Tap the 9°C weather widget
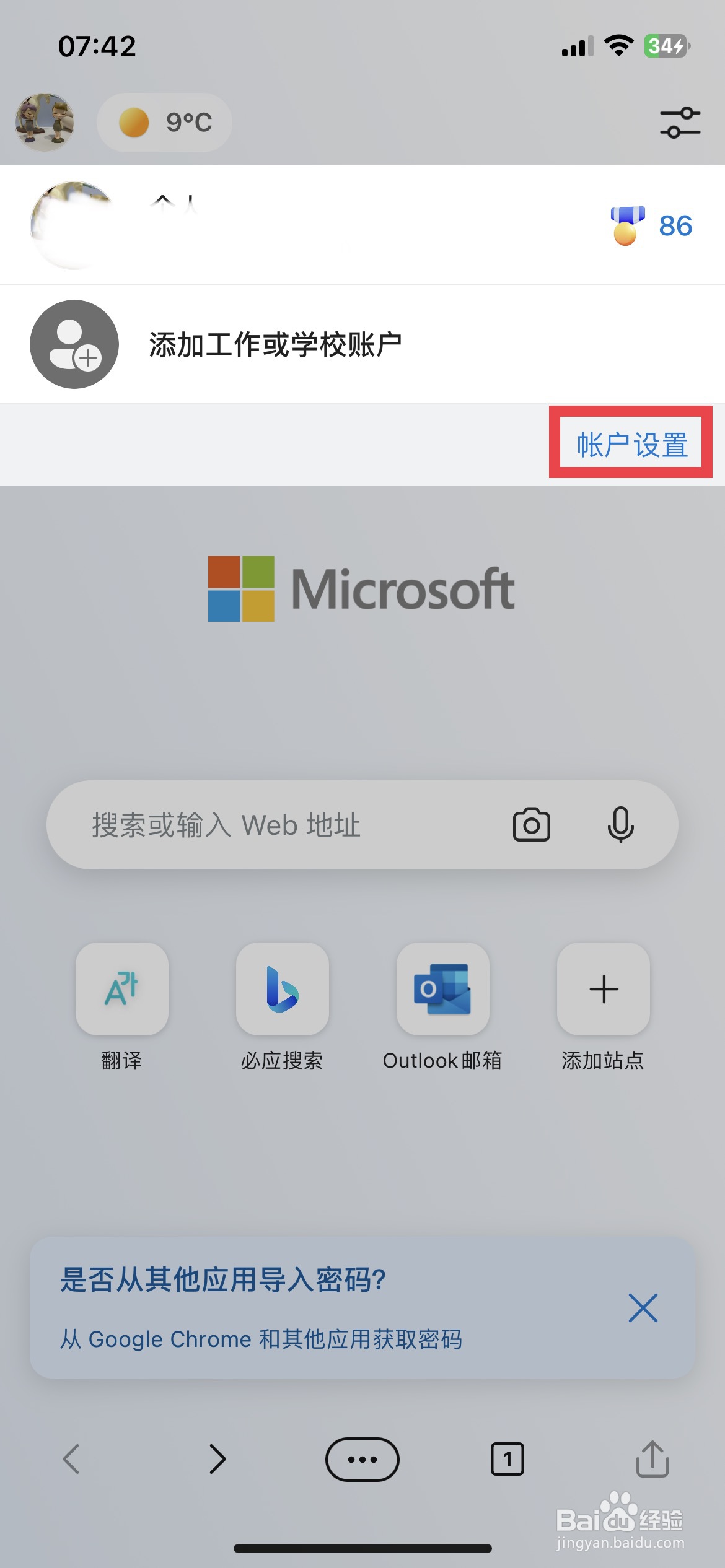Image resolution: width=725 pixels, height=1568 pixels. 164,121
